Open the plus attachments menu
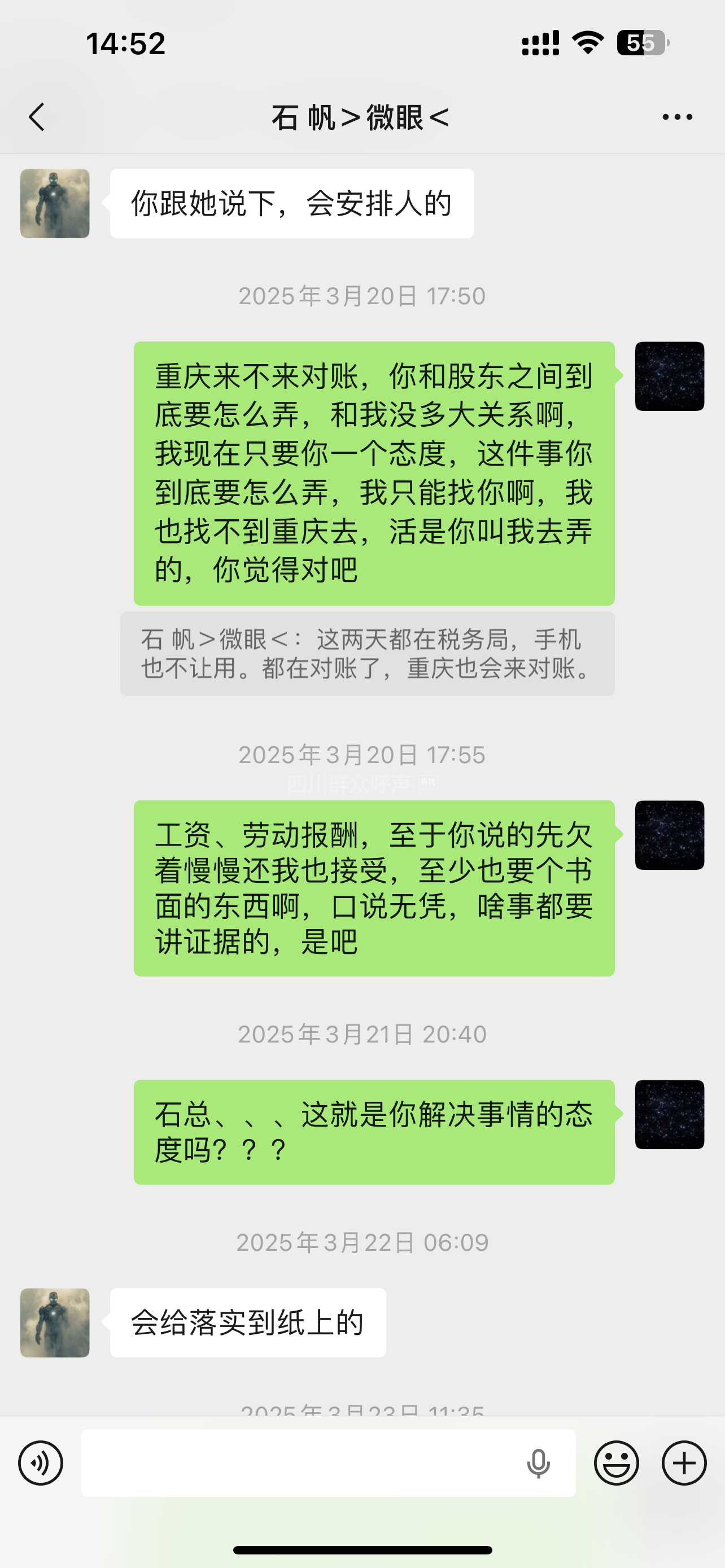 pyautogui.click(x=684, y=1462)
